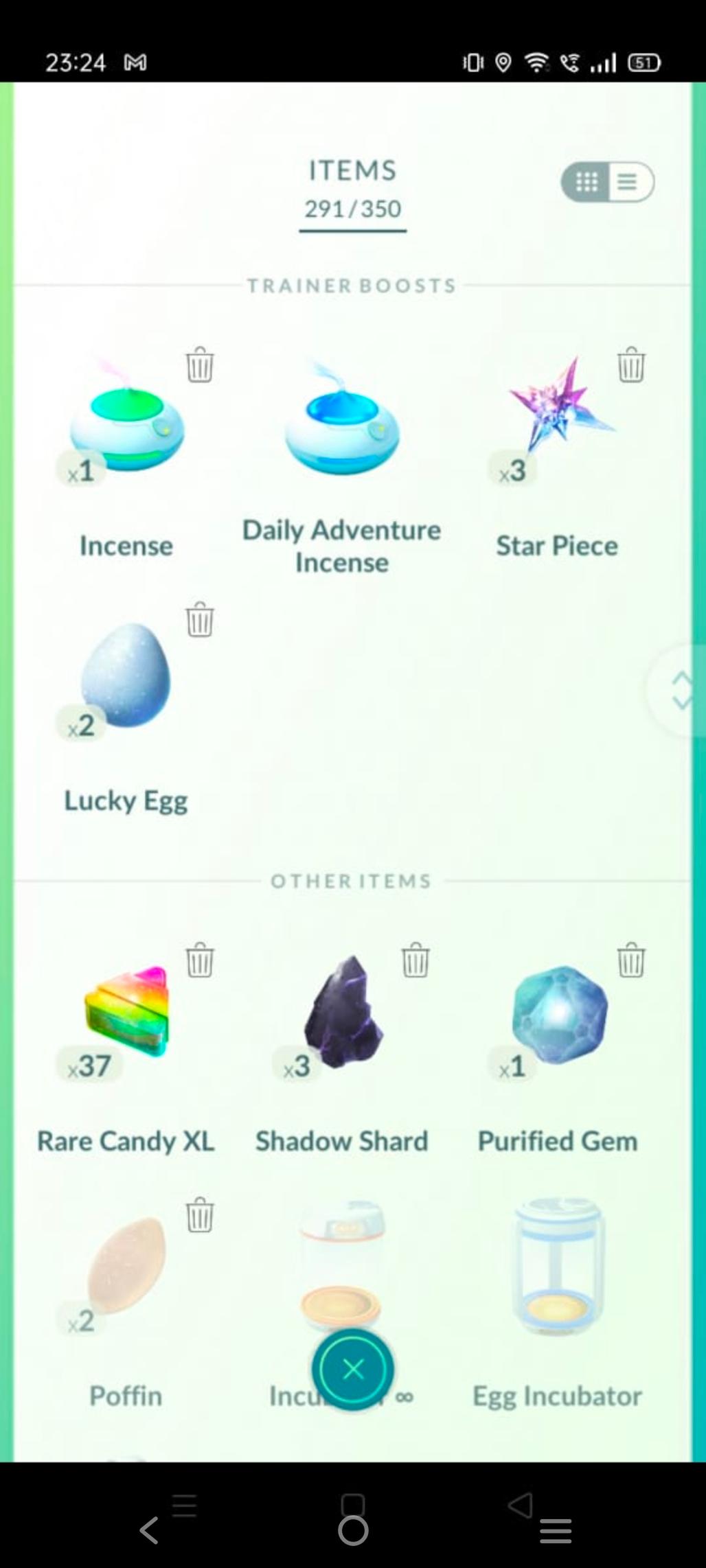Open the Egg Incubator item
Viewport: 706px width, 1568px height.
(x=558, y=1270)
